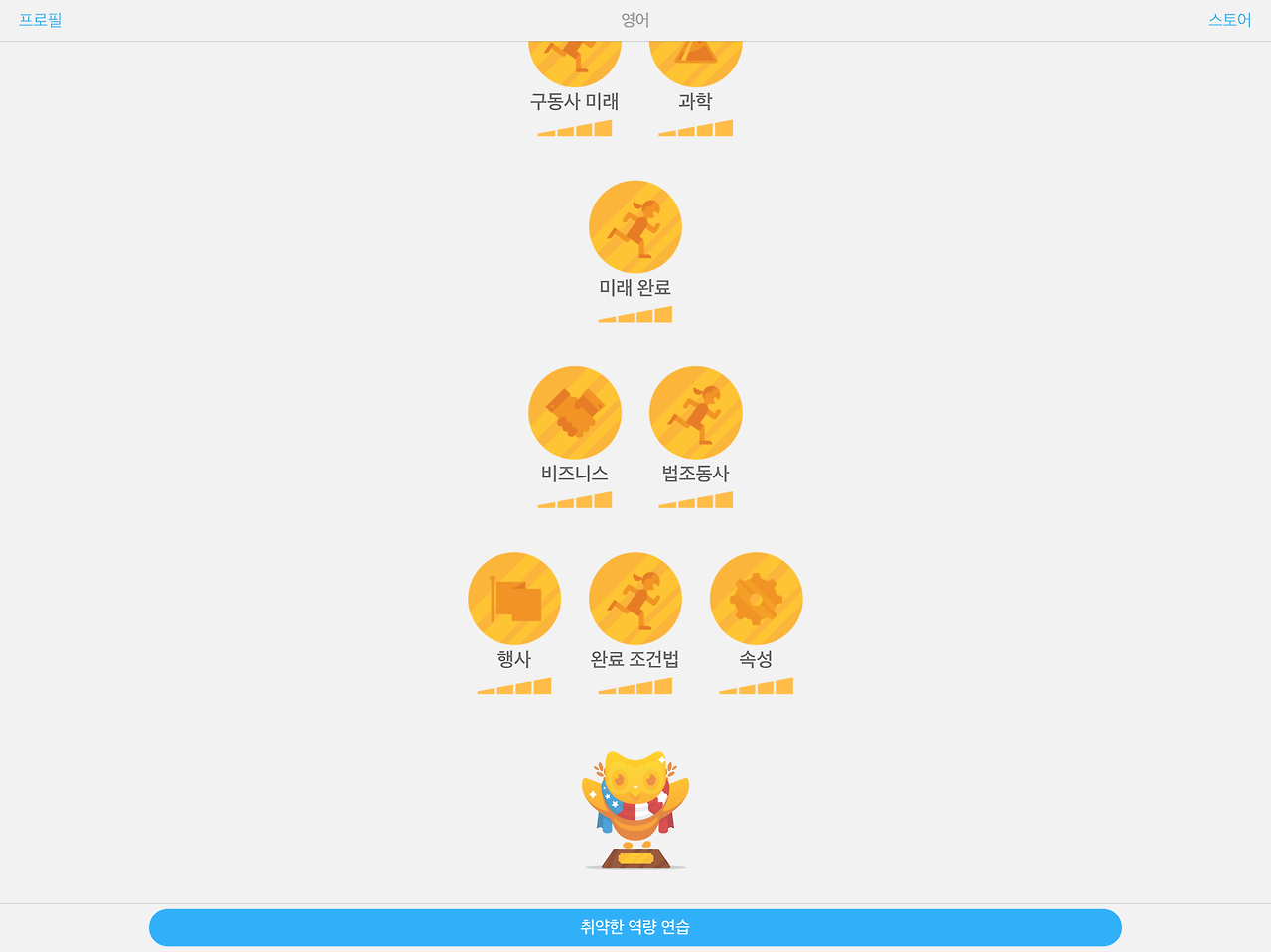The height and width of the screenshot is (952, 1271).
Task: Select the 비즈니스 skill
Action: click(x=575, y=413)
